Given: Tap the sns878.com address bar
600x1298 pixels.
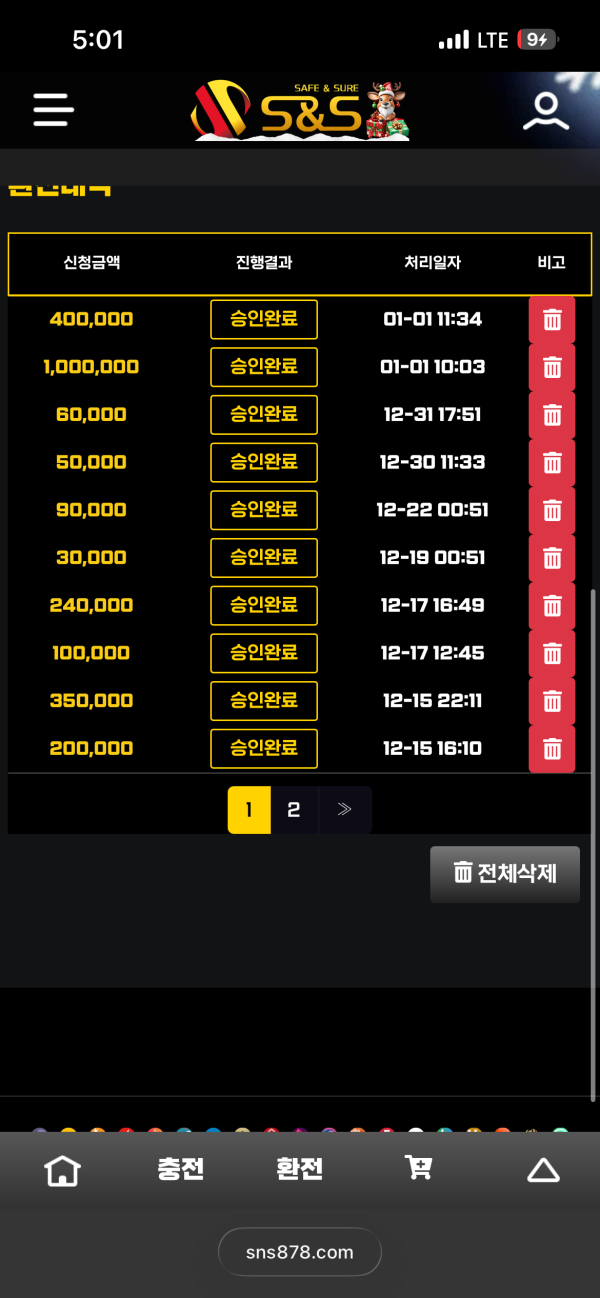Looking at the screenshot, I should (x=300, y=1252).
